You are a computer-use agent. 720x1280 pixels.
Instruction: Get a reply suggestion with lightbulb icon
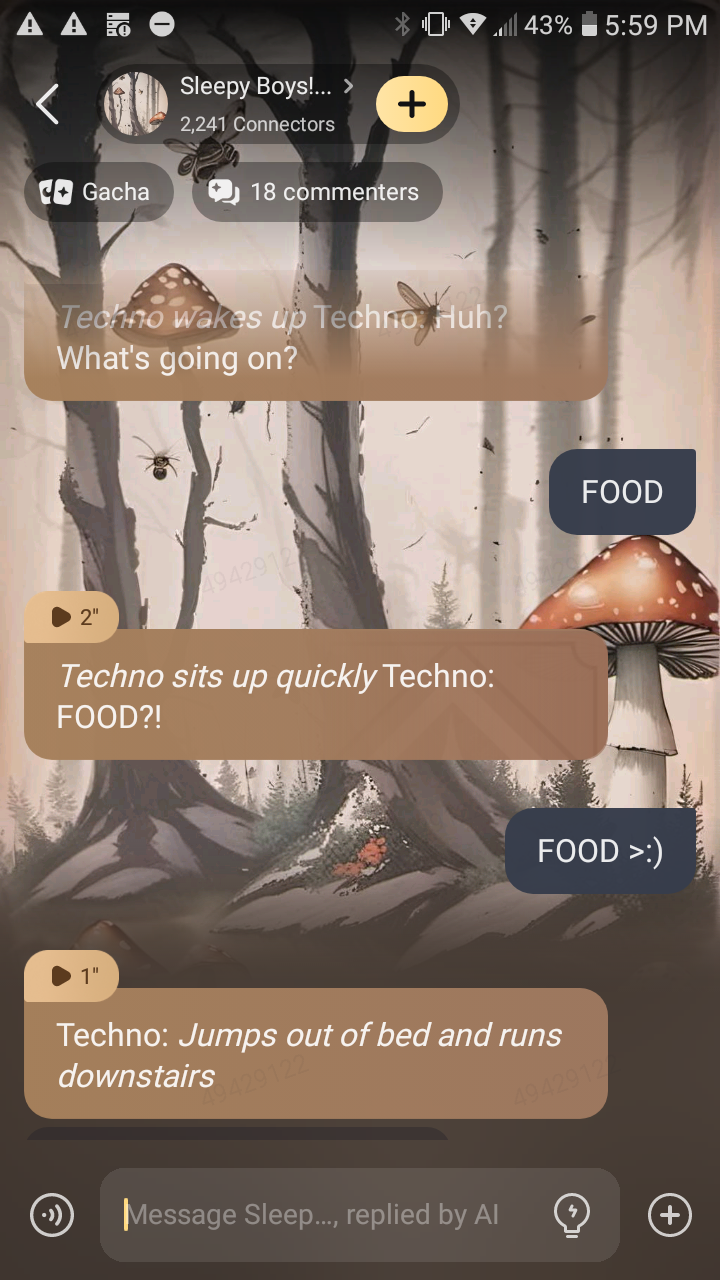pyautogui.click(x=571, y=1215)
